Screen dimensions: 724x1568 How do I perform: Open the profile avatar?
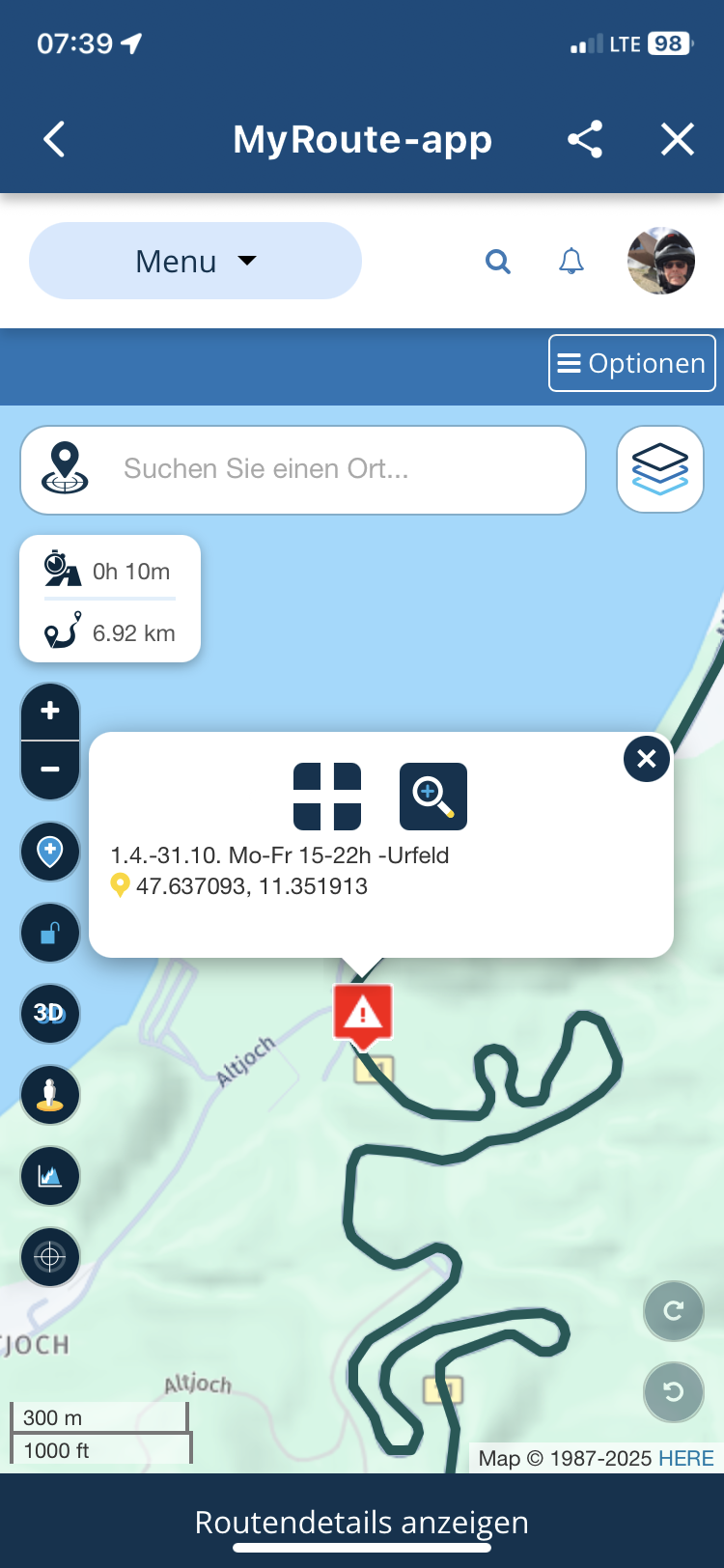[x=661, y=261]
